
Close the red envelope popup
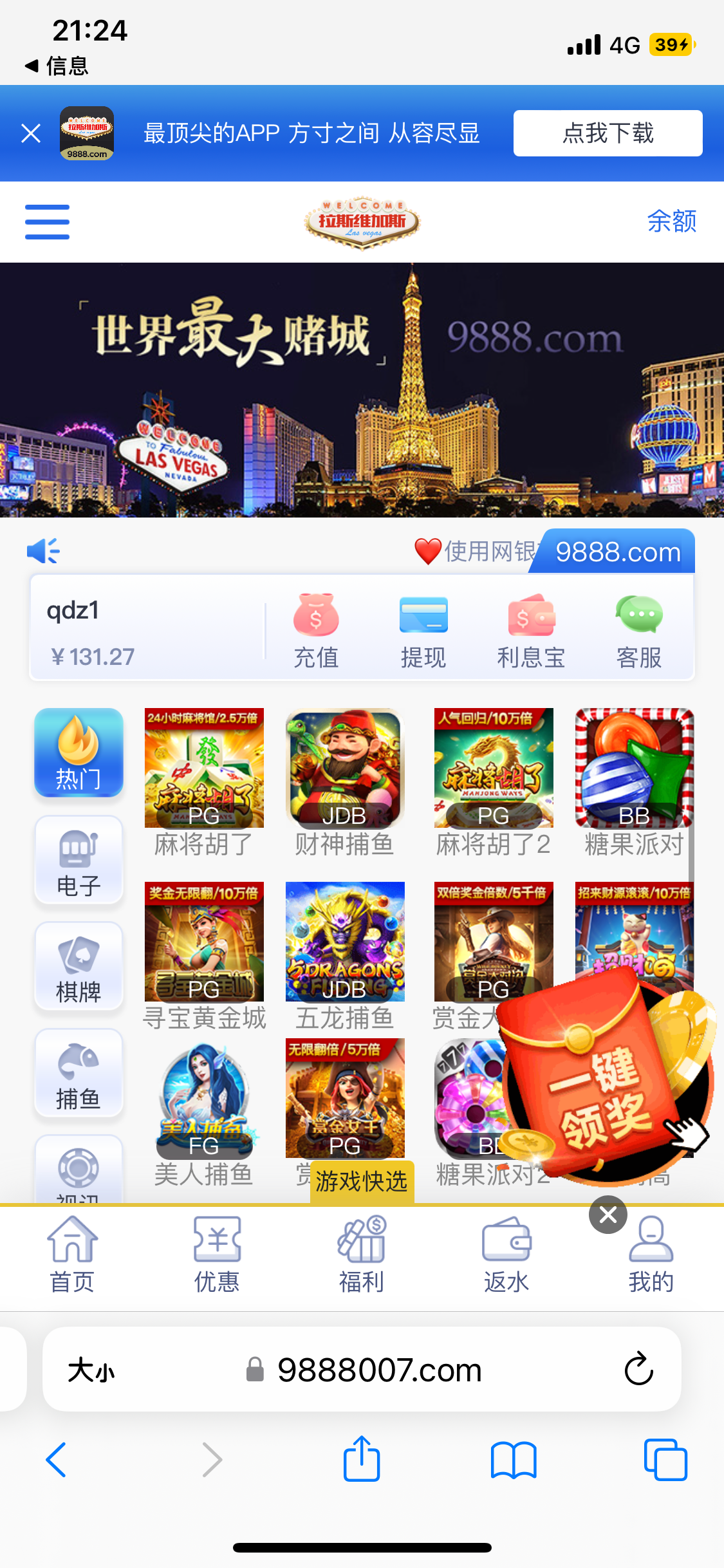tap(608, 1215)
